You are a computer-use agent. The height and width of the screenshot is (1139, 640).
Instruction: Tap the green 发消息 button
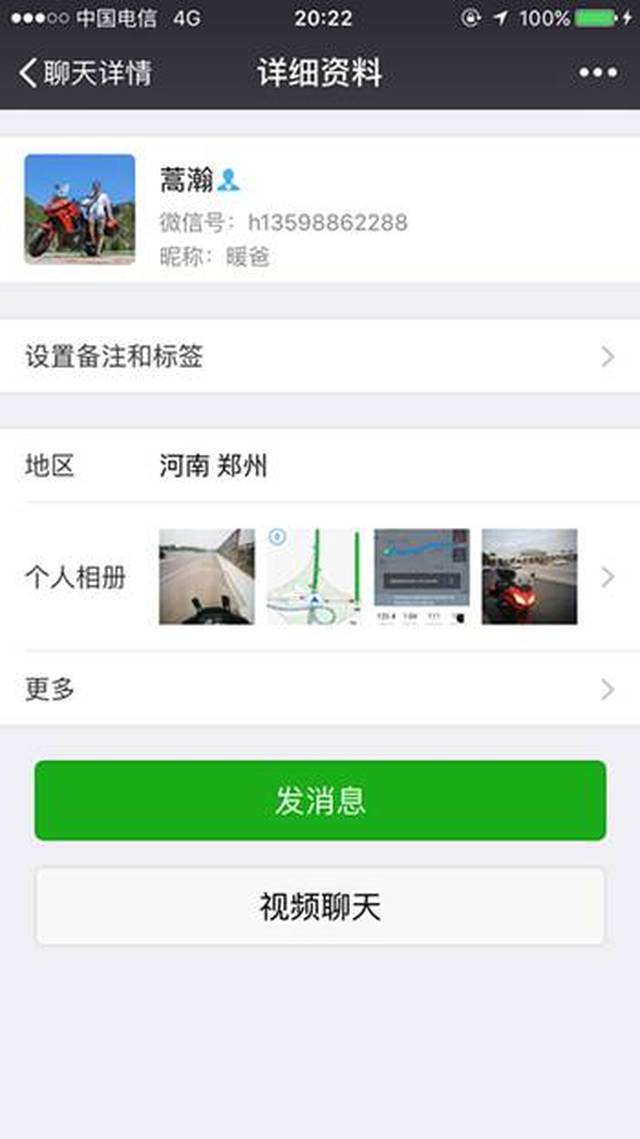click(x=320, y=800)
